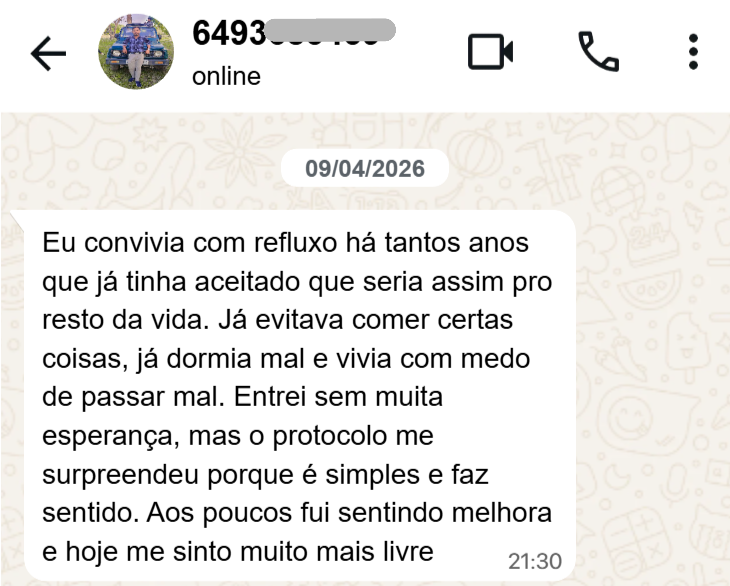Start a voice call

click(599, 53)
